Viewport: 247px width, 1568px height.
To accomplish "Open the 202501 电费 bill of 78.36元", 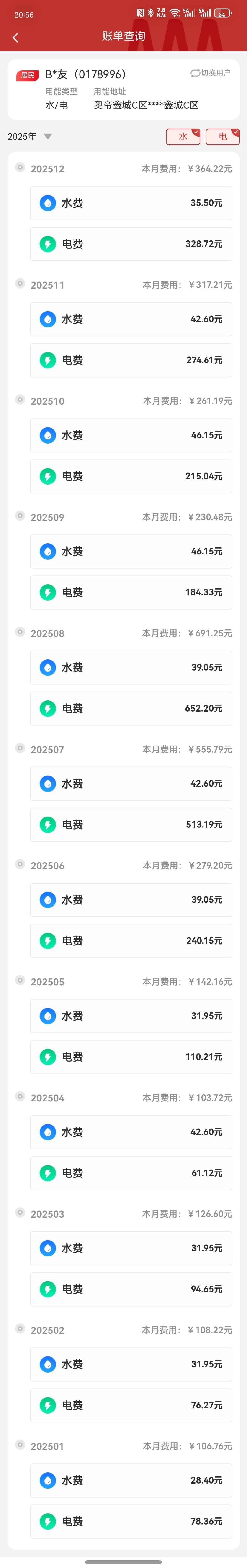I will (131, 1521).
